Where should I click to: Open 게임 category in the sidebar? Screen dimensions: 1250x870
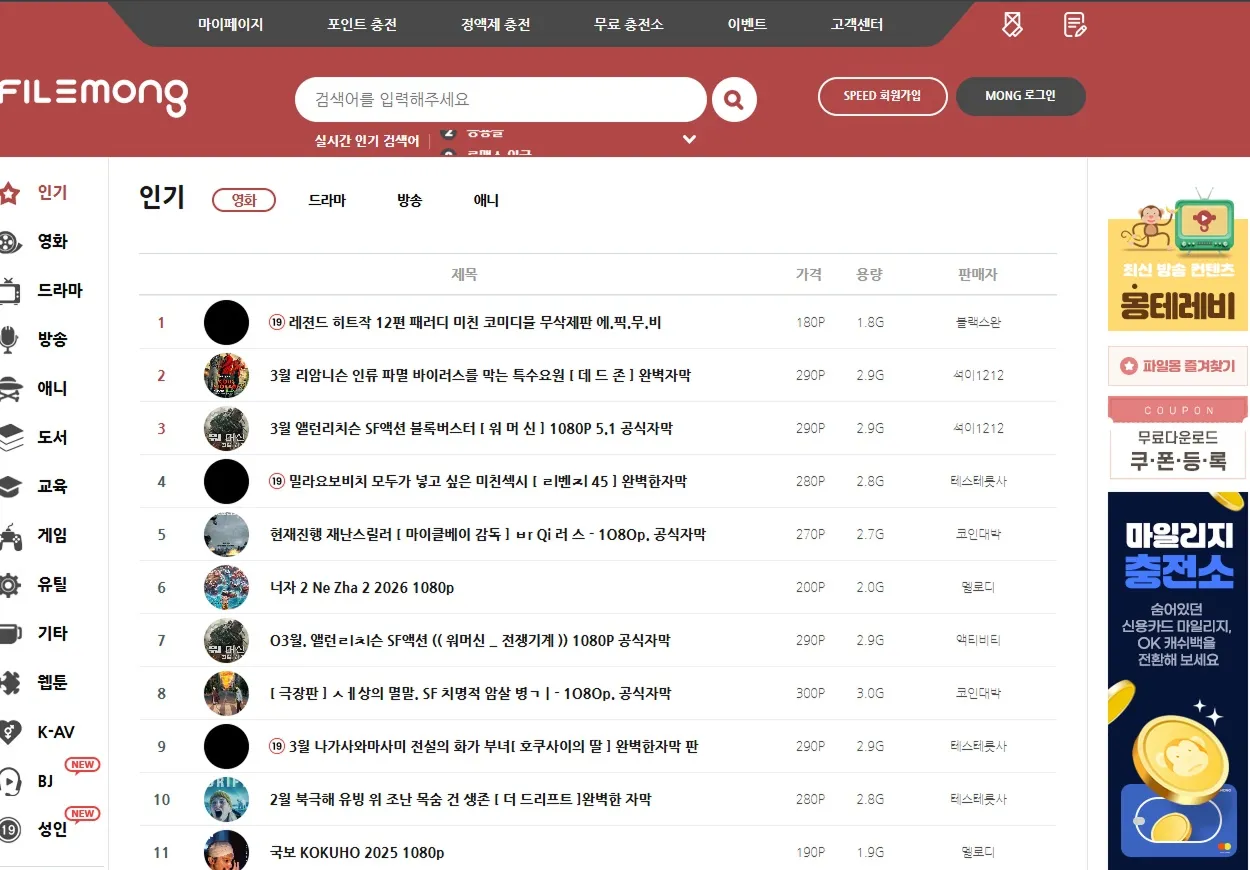(52, 535)
